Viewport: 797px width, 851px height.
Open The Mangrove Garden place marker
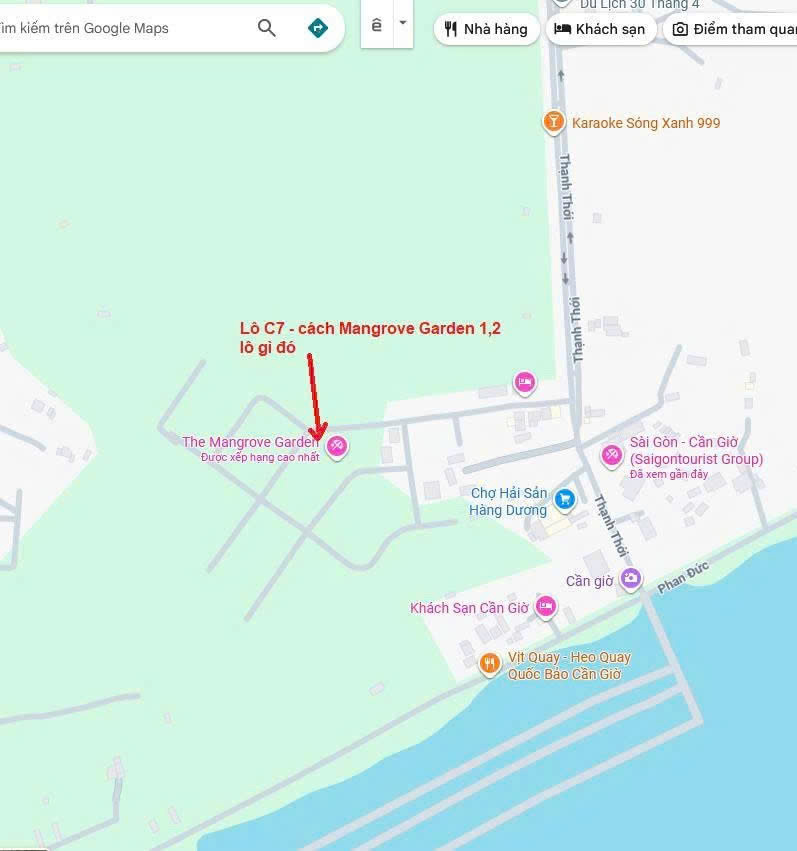337,446
